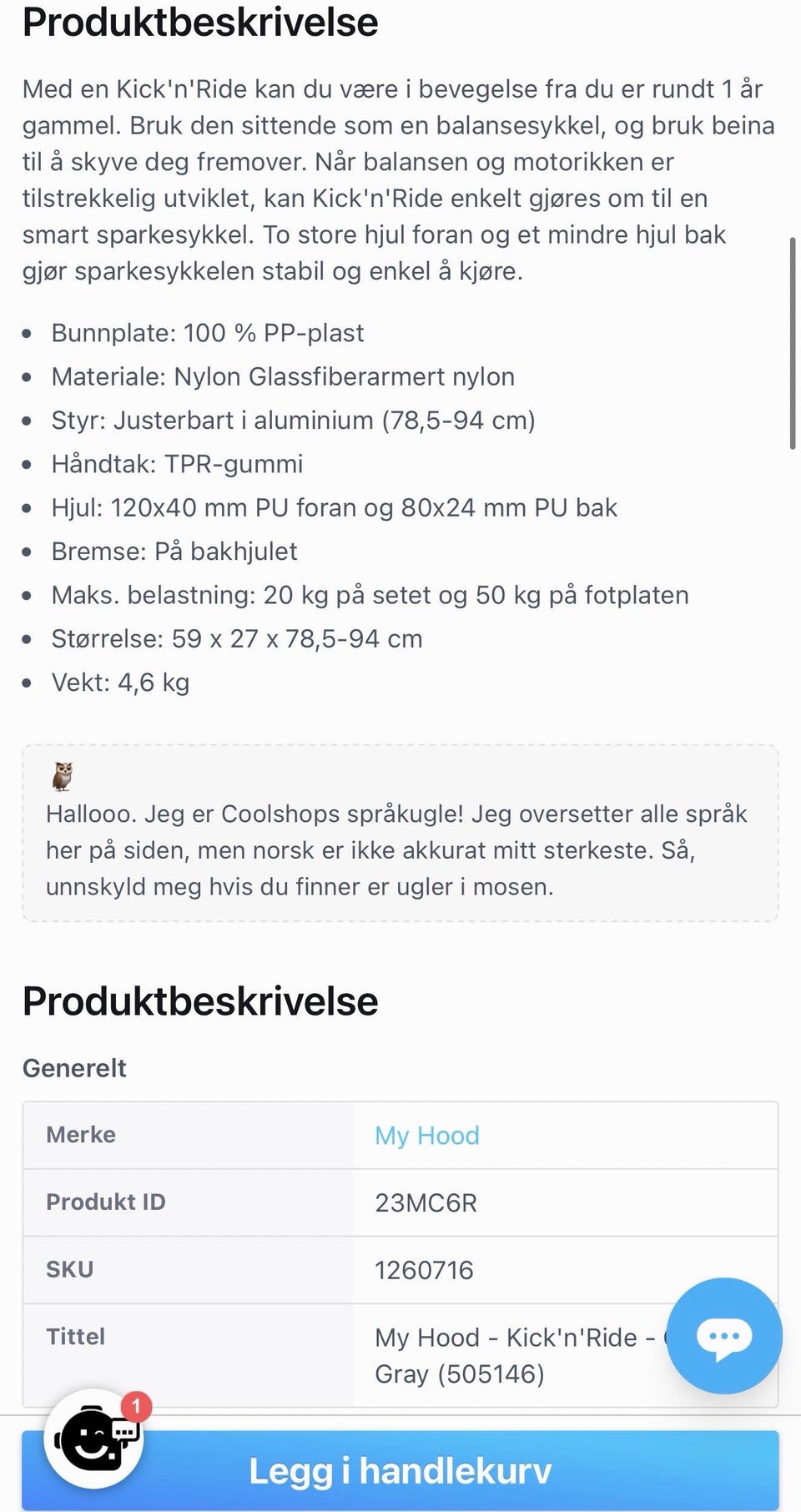Click the Legg i handlekurv button
The width and height of the screenshot is (801, 1512).
pos(400,1470)
